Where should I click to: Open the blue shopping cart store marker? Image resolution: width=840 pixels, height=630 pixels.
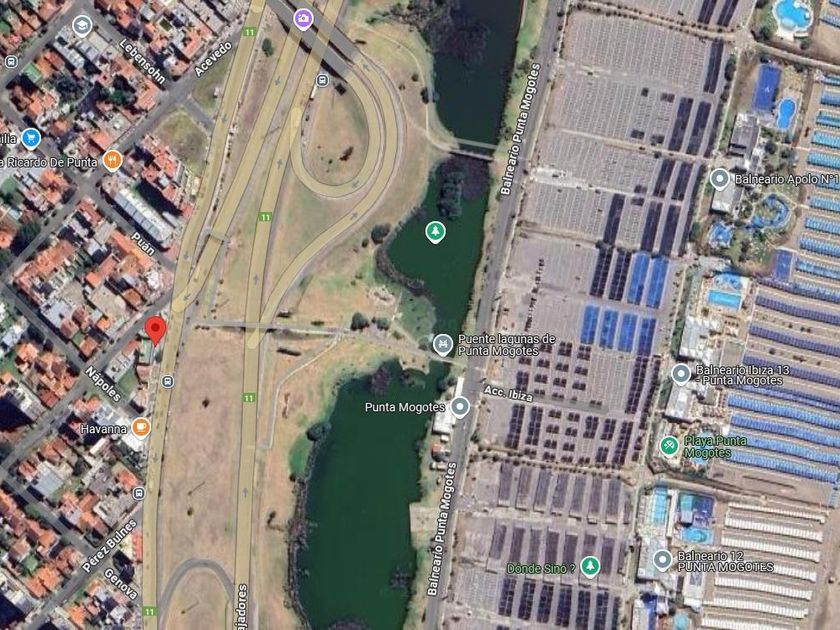point(31,139)
